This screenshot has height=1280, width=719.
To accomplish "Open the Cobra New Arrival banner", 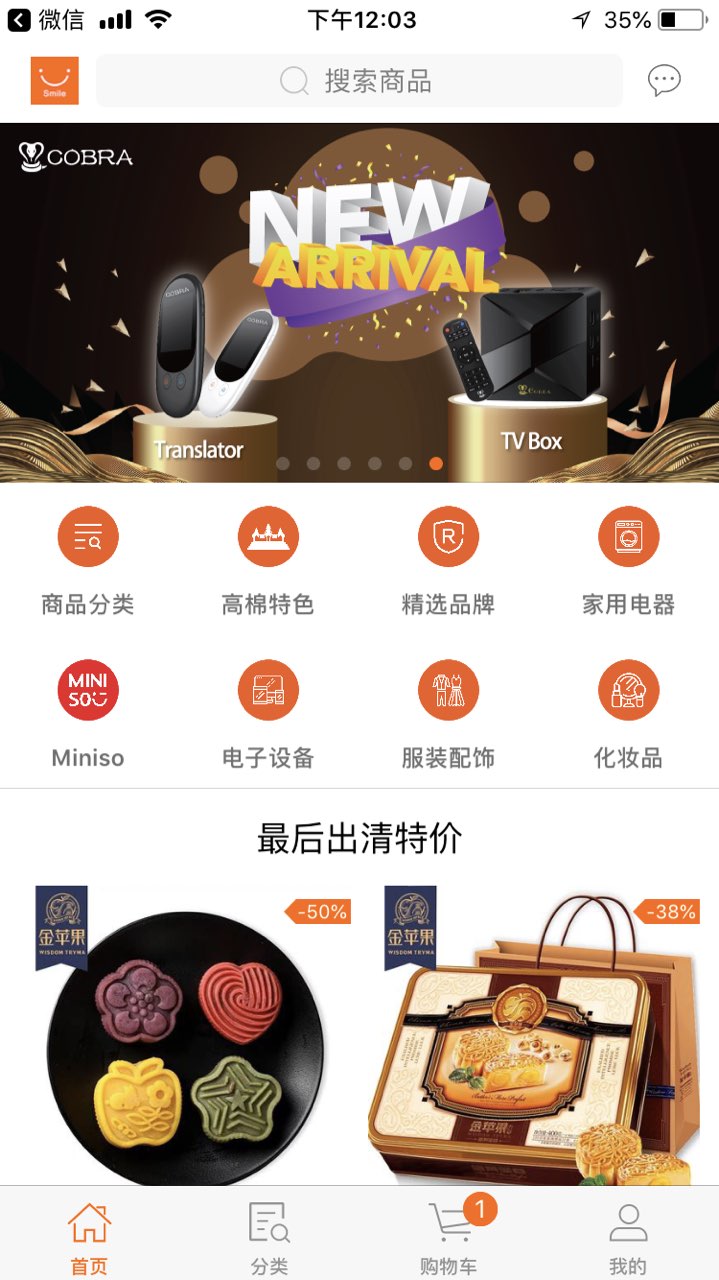I will coord(359,302).
